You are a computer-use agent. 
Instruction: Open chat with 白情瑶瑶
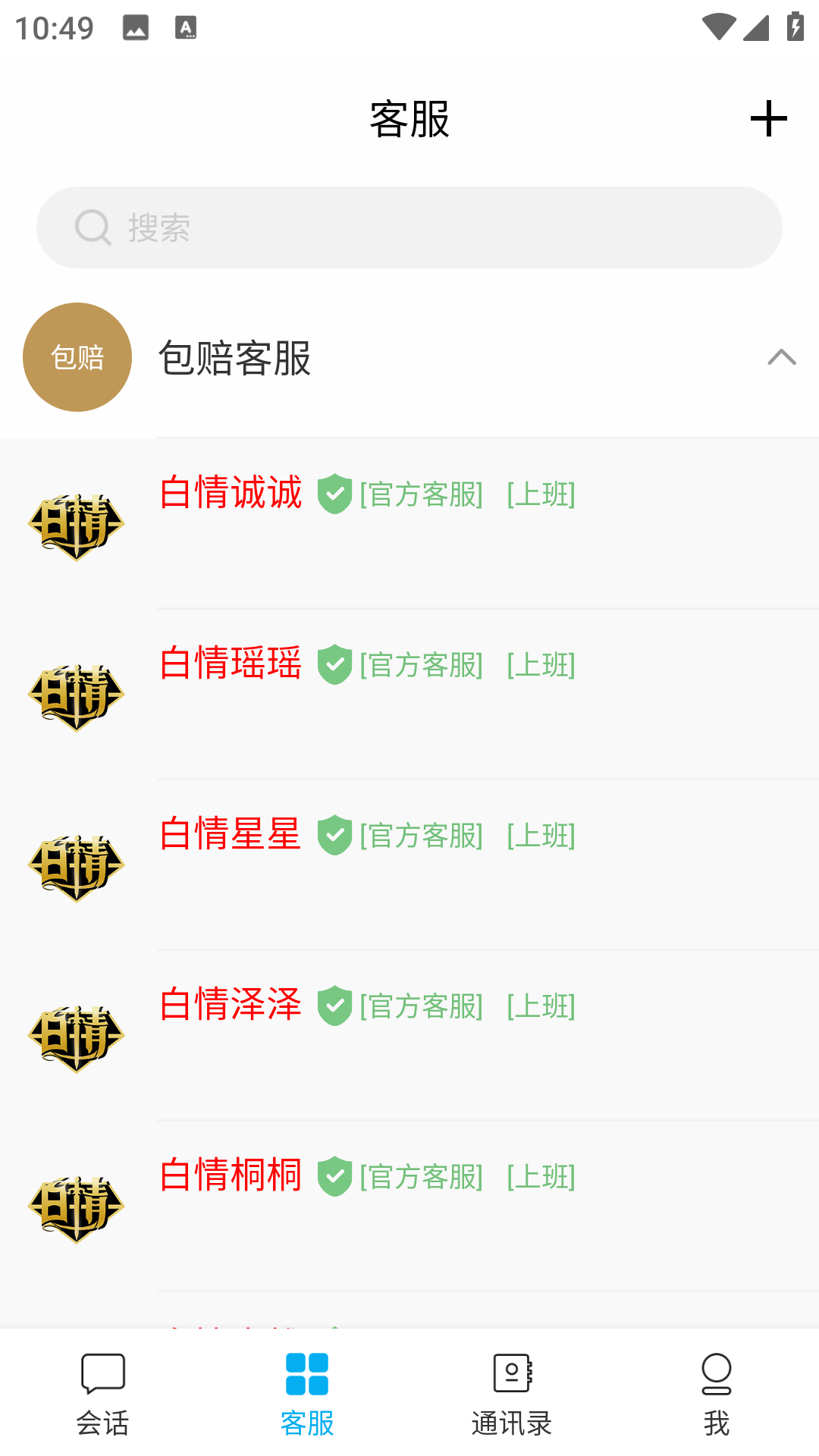tap(409, 695)
